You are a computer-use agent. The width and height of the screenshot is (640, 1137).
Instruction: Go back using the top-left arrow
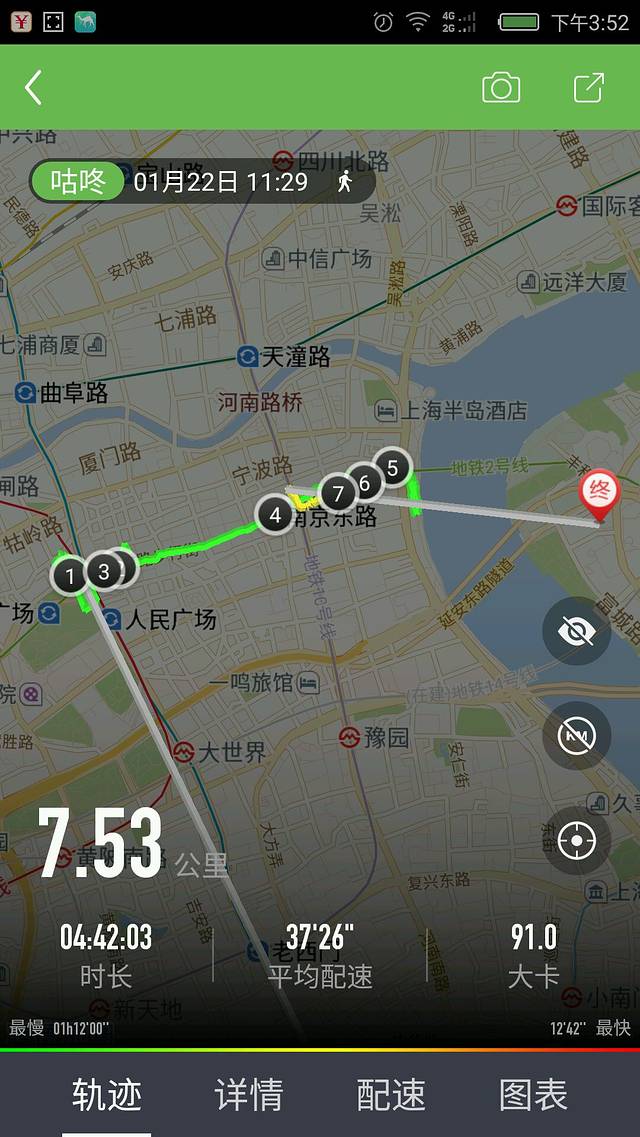34,88
